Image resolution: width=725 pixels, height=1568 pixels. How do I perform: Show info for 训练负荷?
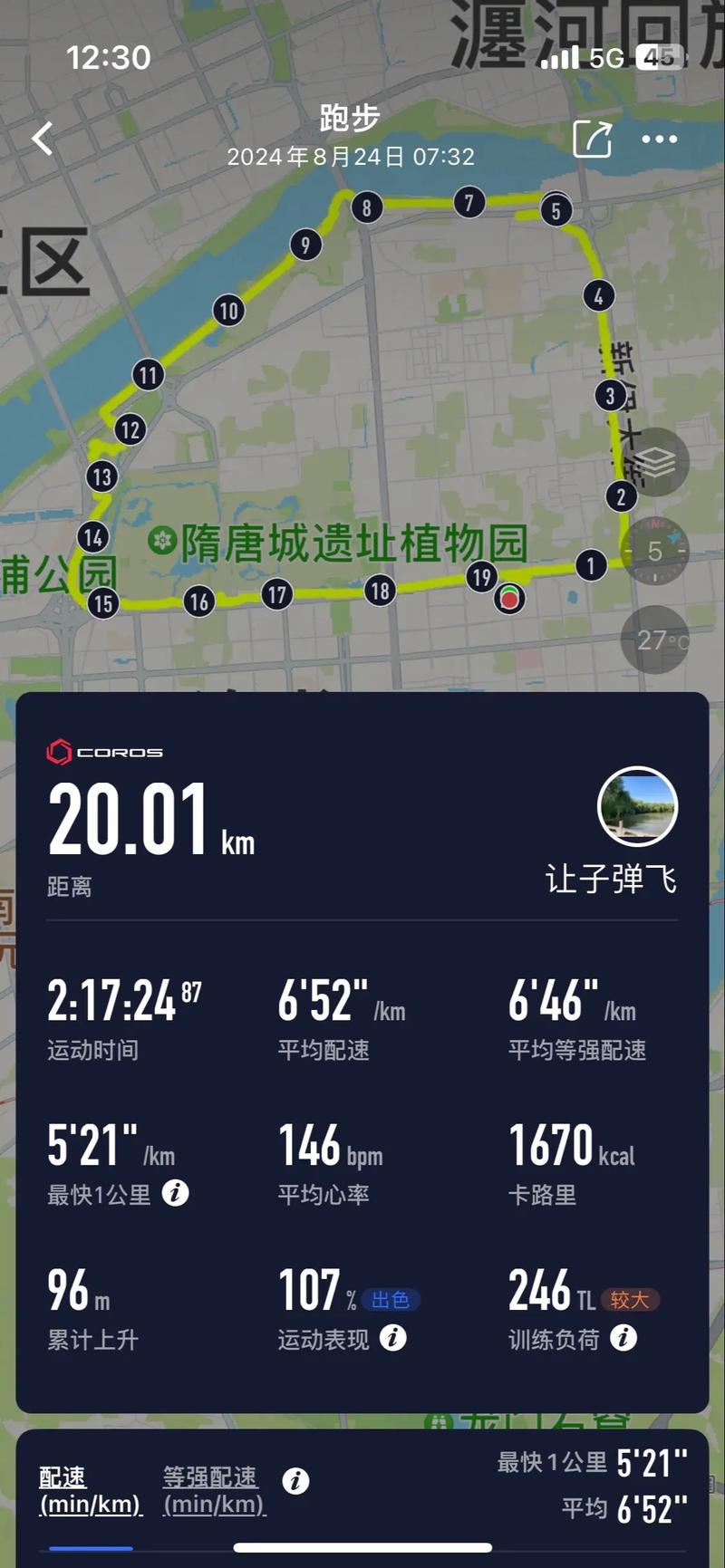coord(623,1338)
